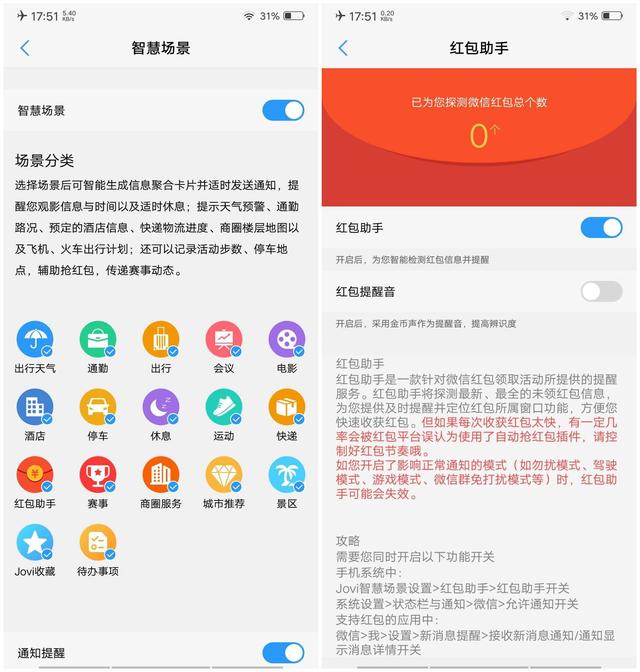Viewport: 640px width, 672px height.
Task: Toggle the 通知提醒 switch
Action: 283,652
